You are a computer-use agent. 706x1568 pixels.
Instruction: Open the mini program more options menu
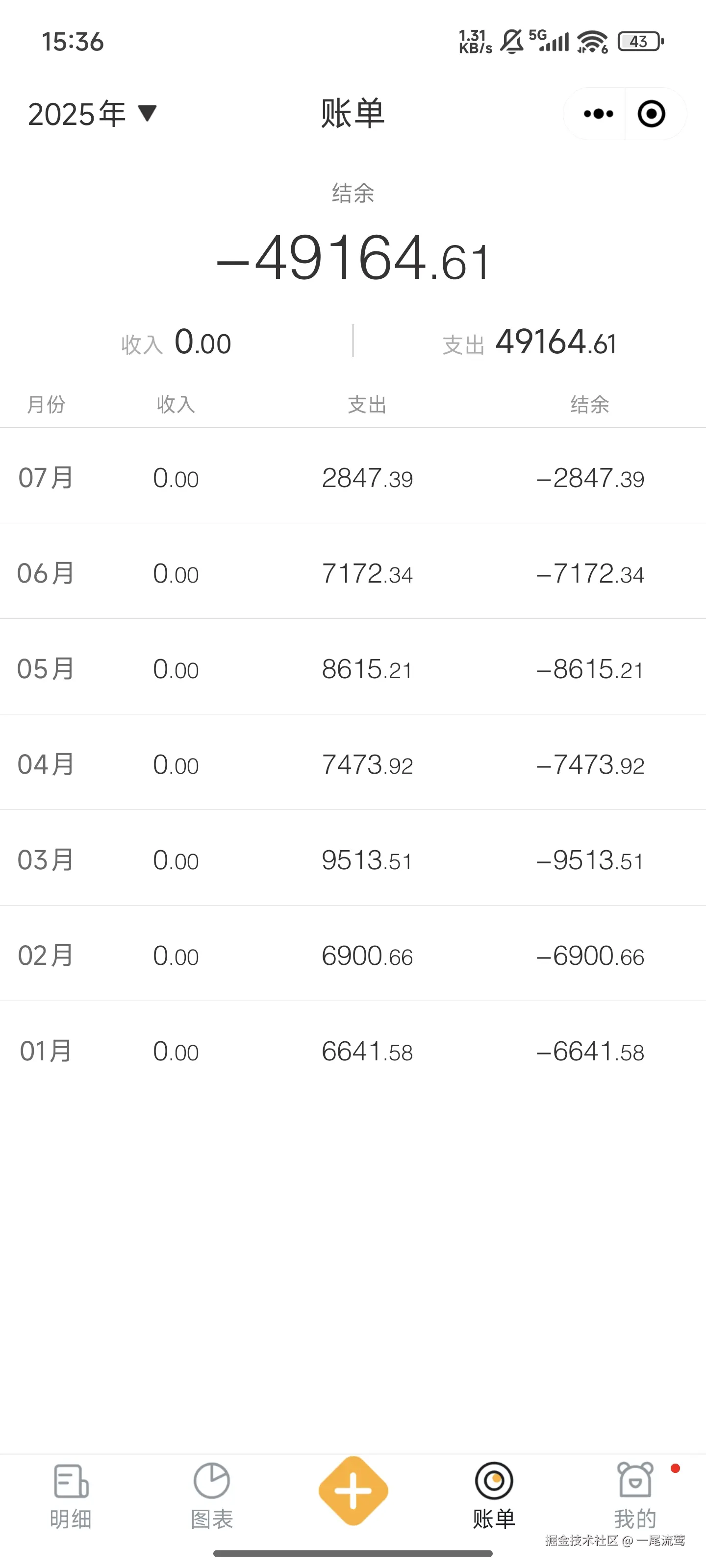point(598,114)
